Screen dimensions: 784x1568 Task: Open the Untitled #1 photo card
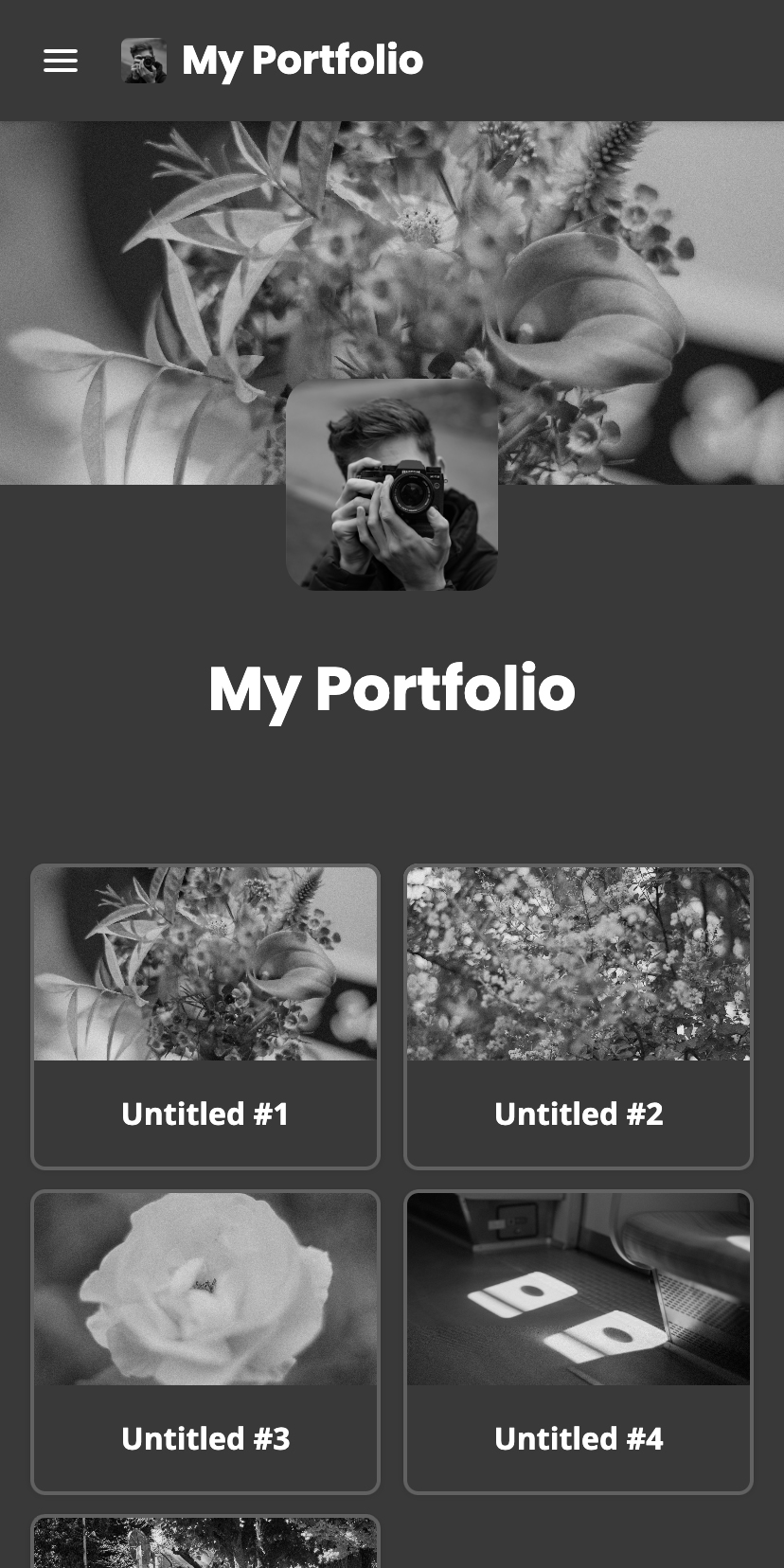[205, 1016]
